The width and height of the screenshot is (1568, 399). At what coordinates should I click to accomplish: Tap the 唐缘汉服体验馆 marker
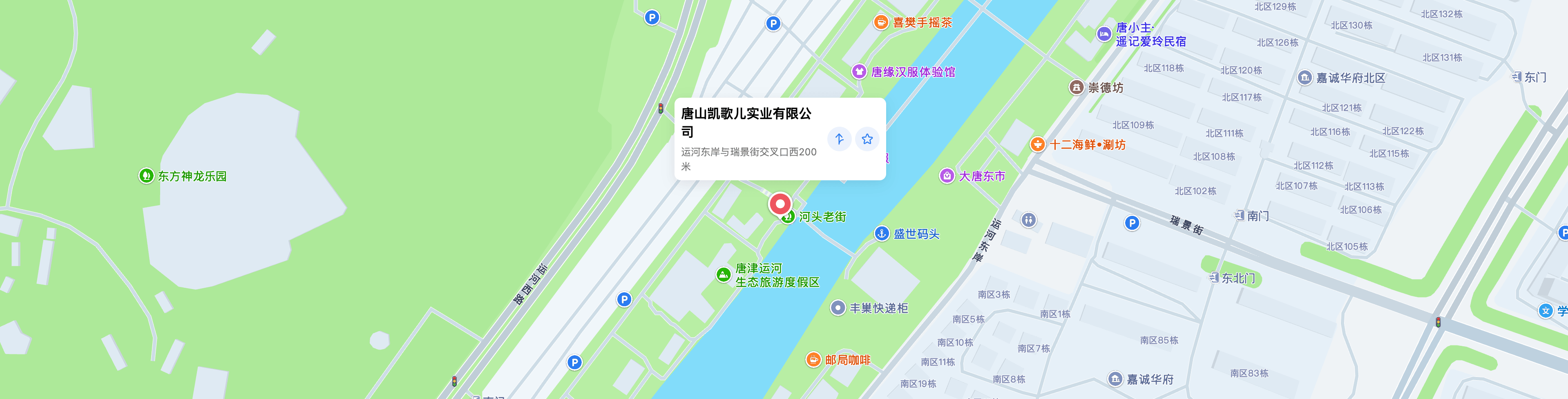pyautogui.click(x=859, y=72)
